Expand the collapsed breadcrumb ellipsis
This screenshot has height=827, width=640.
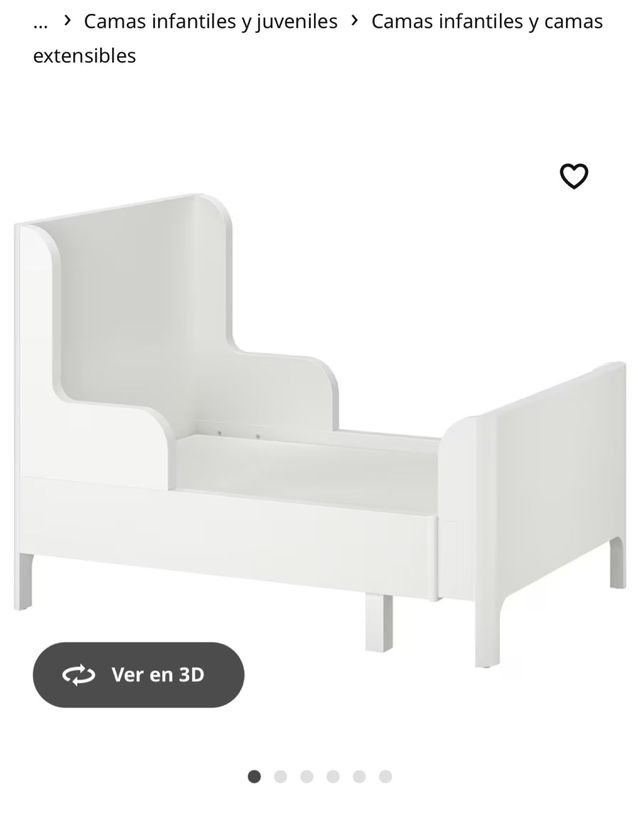click(40, 21)
